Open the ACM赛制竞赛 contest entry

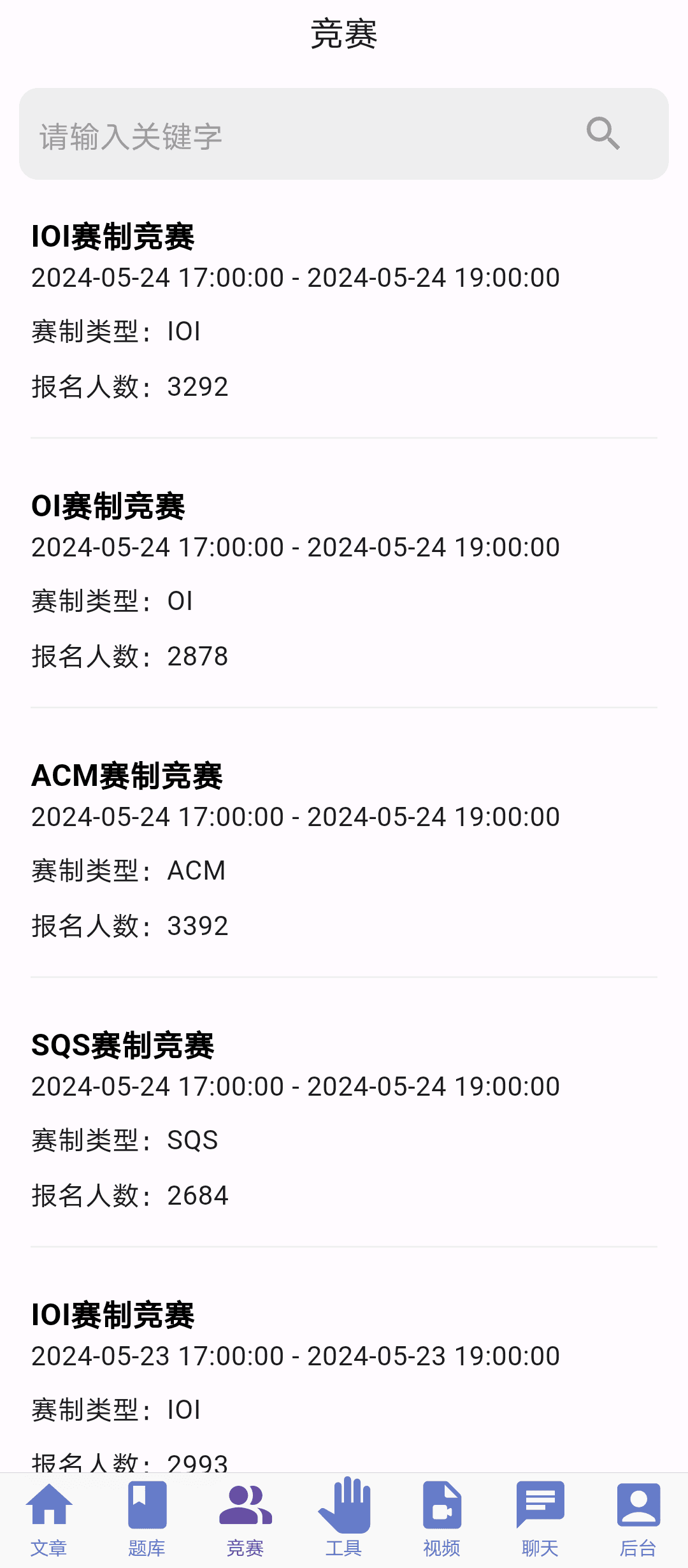344,850
